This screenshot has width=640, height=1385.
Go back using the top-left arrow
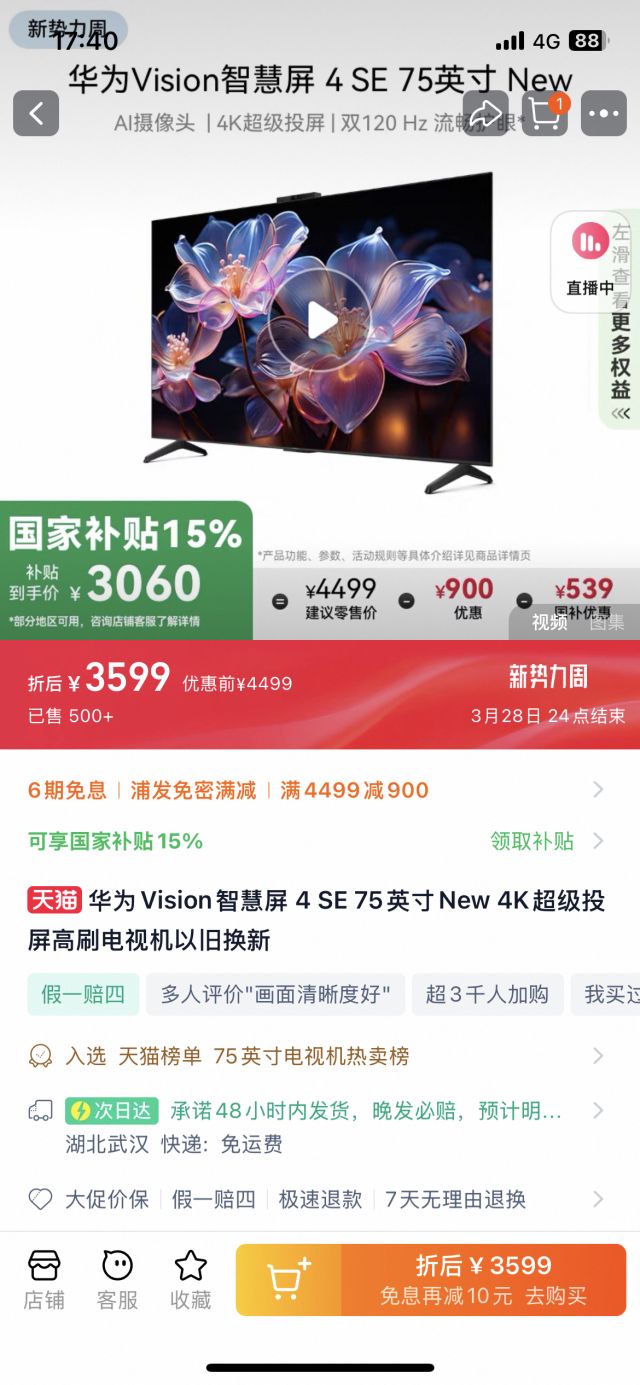click(36, 114)
